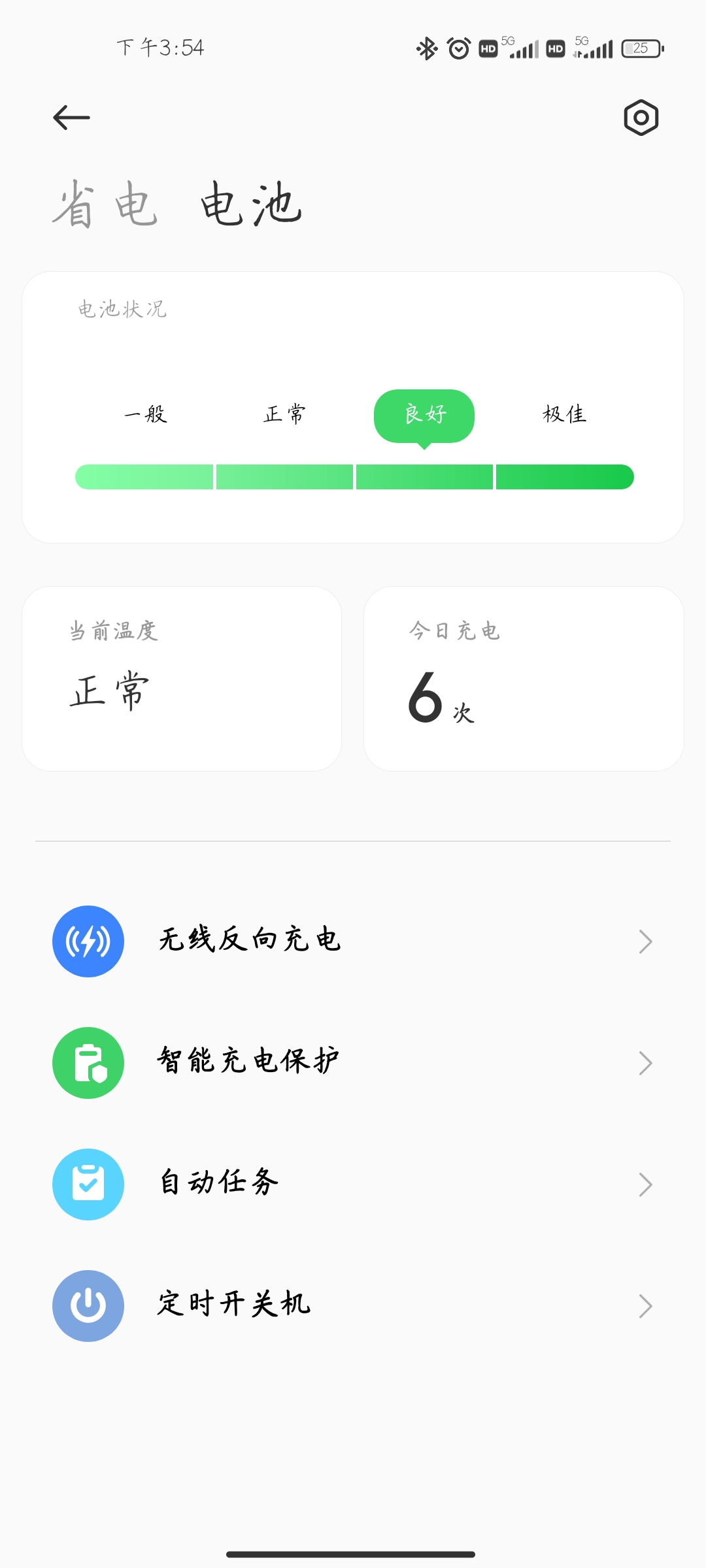Open the battery settings gear icon
Viewport: 706px width, 1568px height.
[x=641, y=118]
